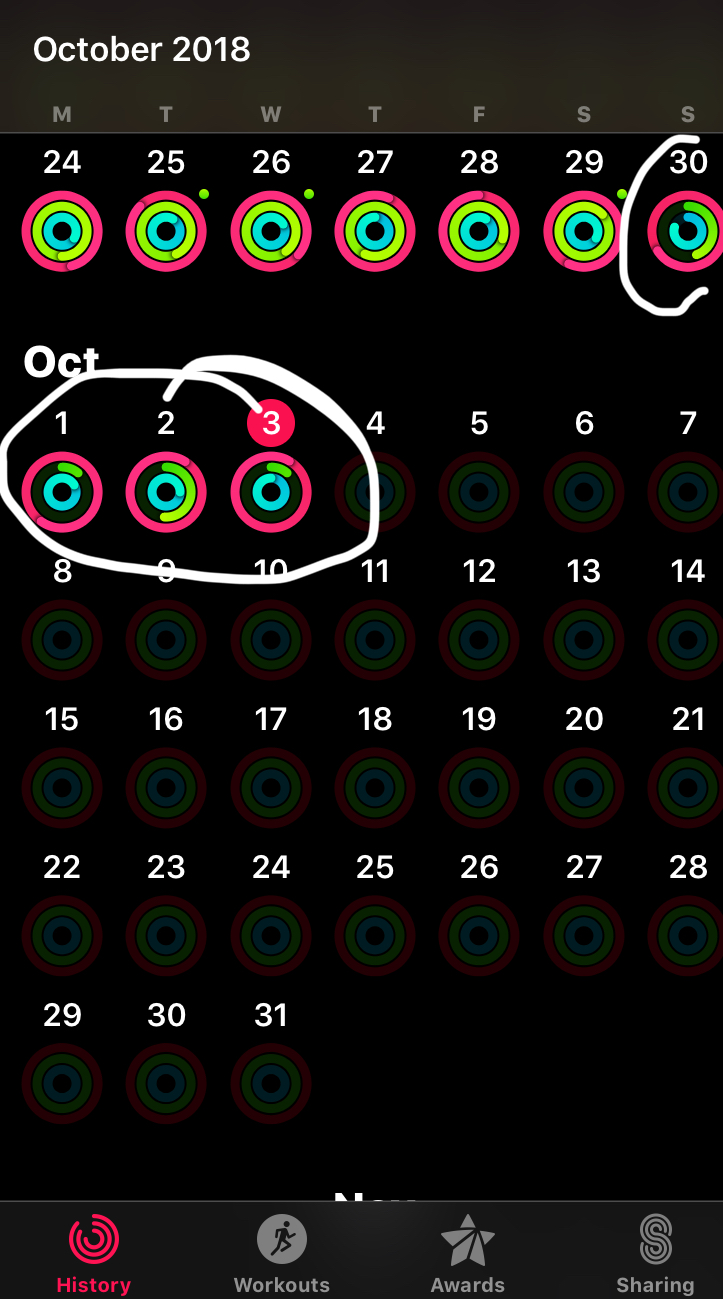
Task: View September 28 activity summary
Action: click(479, 231)
